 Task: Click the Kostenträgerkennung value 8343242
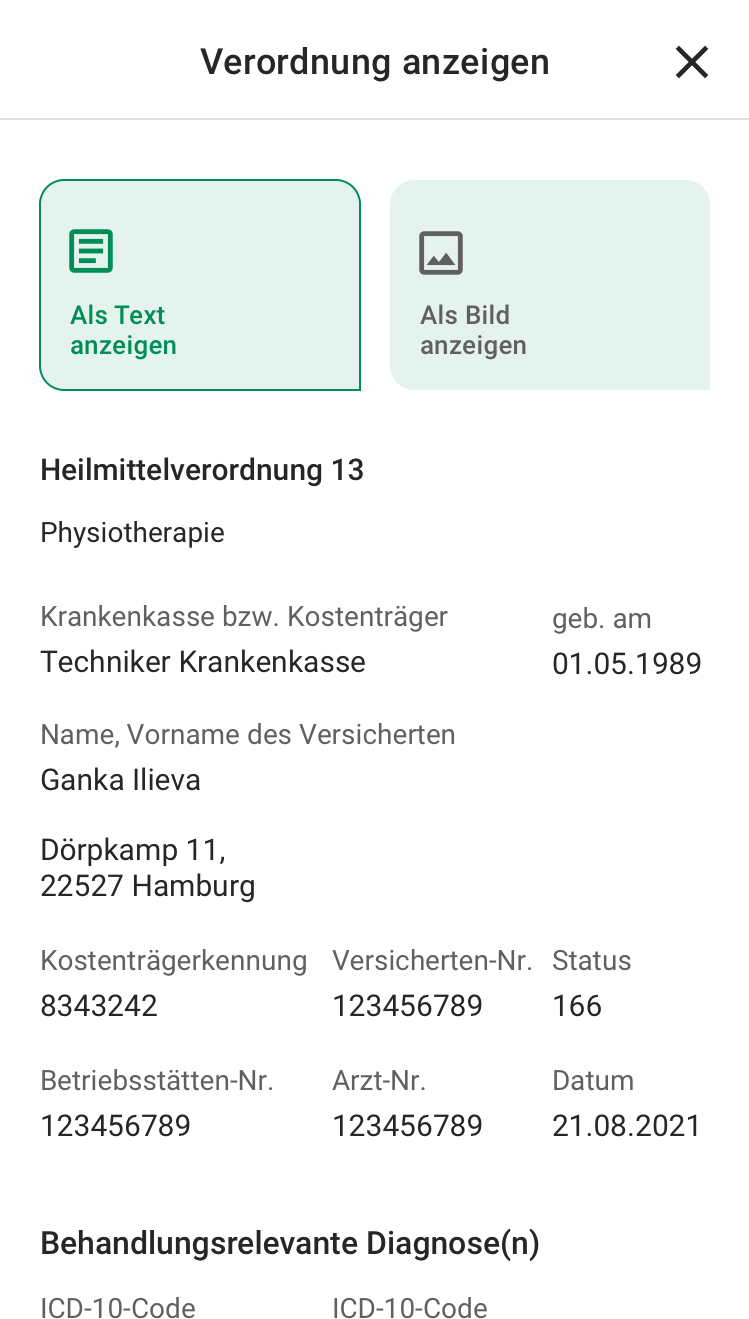(99, 1005)
